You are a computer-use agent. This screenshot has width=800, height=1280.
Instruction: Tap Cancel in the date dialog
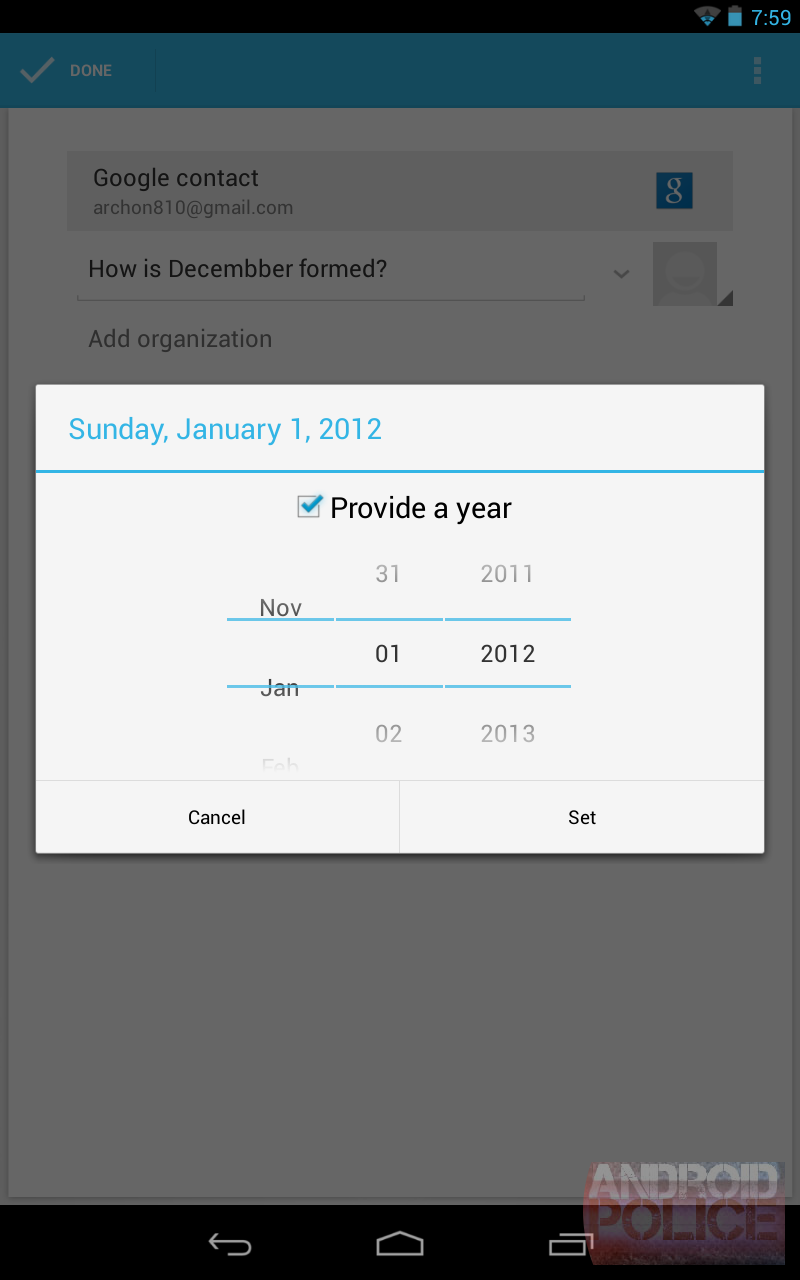coord(217,817)
